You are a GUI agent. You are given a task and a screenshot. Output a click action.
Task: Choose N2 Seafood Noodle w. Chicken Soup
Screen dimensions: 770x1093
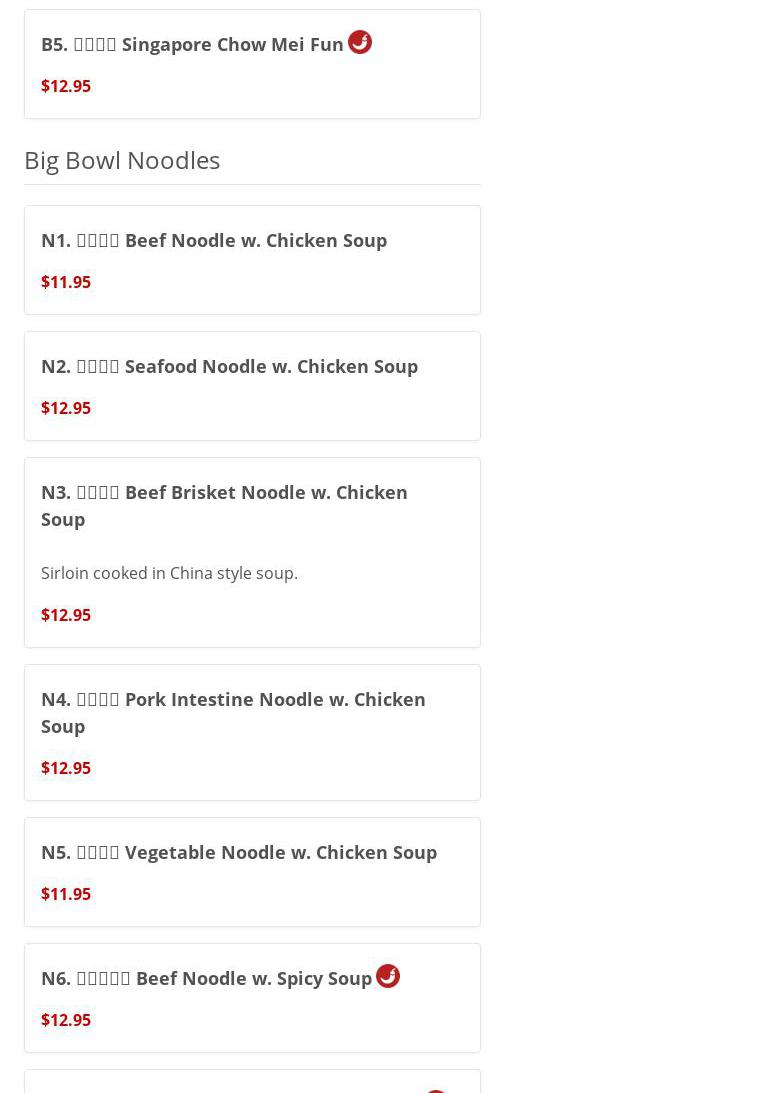coord(229,367)
